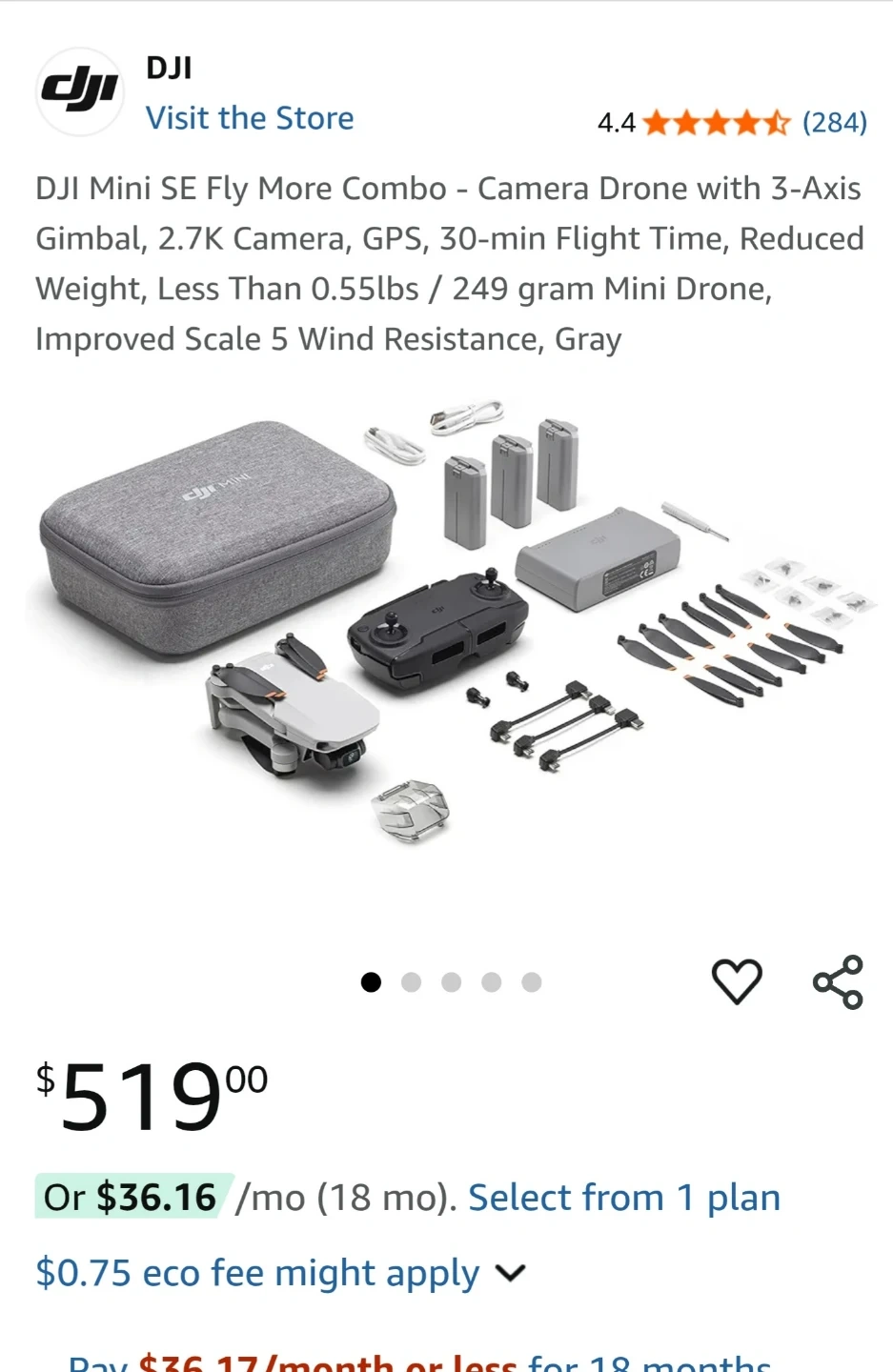Add the drone to your wish list
The width and height of the screenshot is (893, 1372).
click(737, 981)
